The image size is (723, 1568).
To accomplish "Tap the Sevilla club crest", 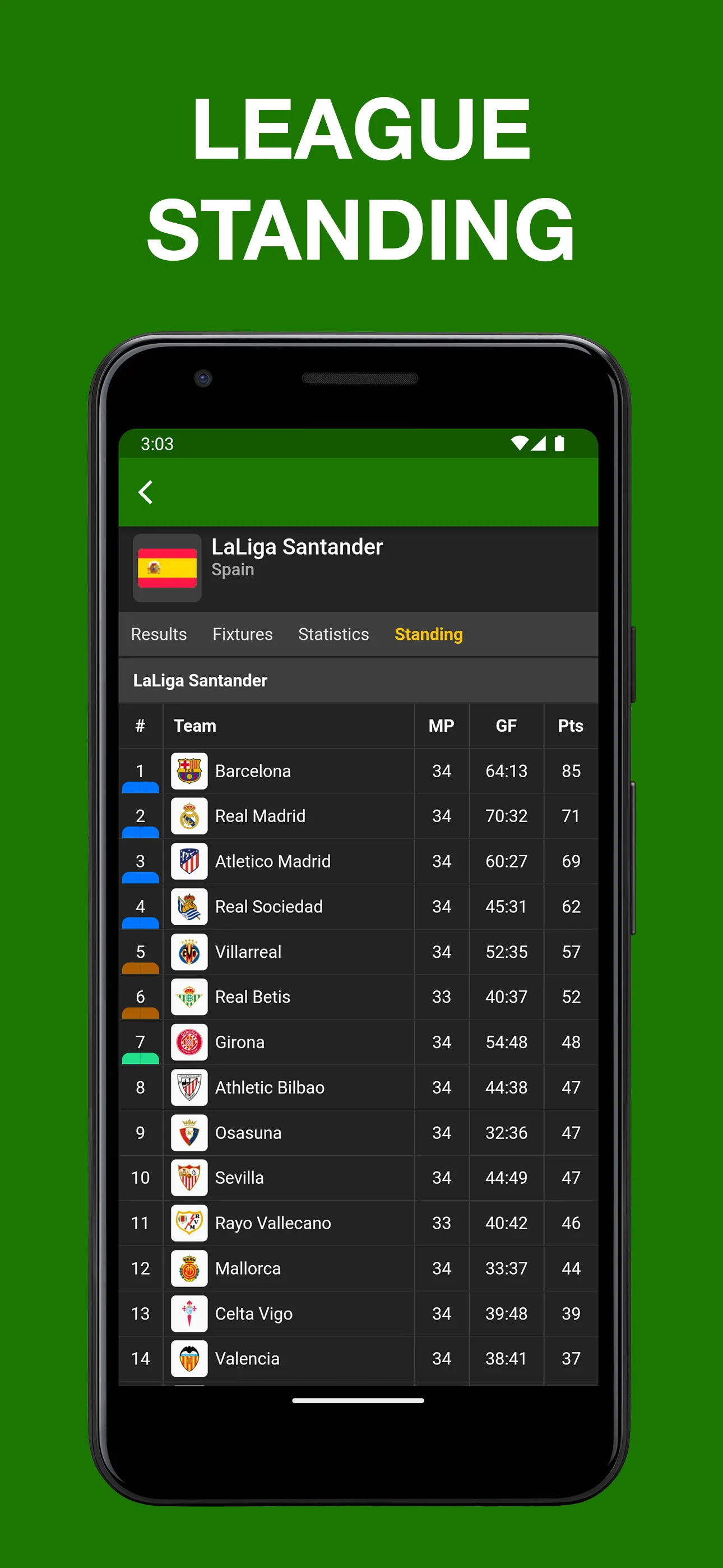I will [189, 1177].
